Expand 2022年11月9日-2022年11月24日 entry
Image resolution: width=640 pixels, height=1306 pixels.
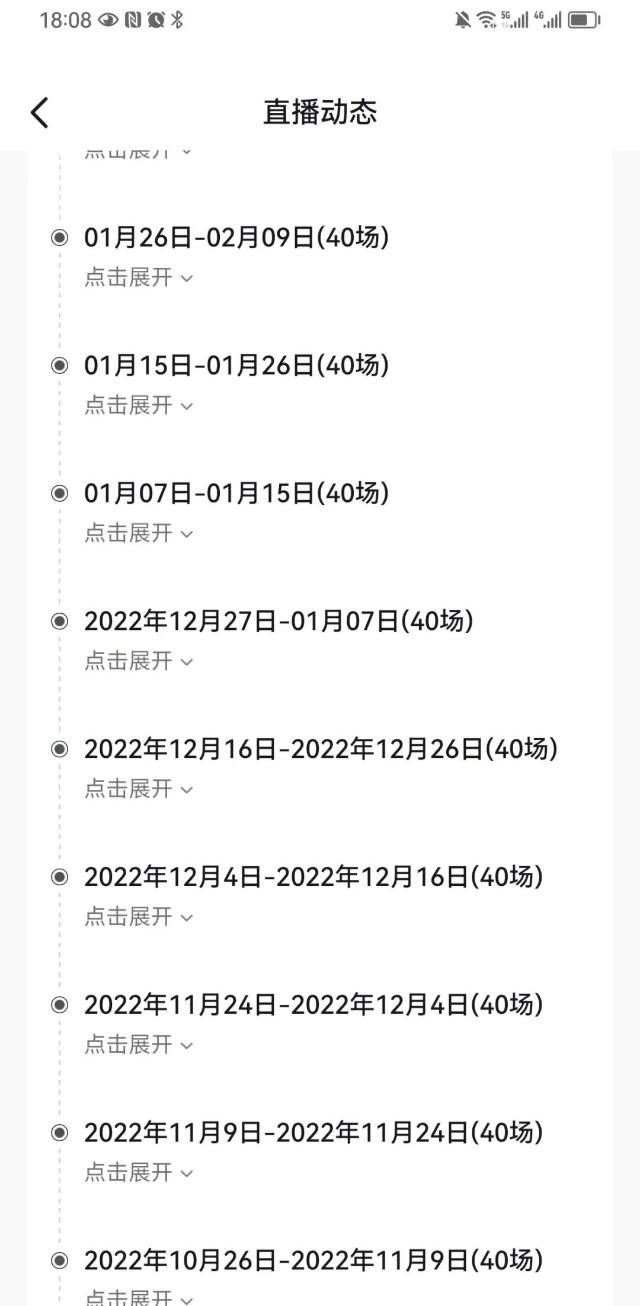[138, 1173]
